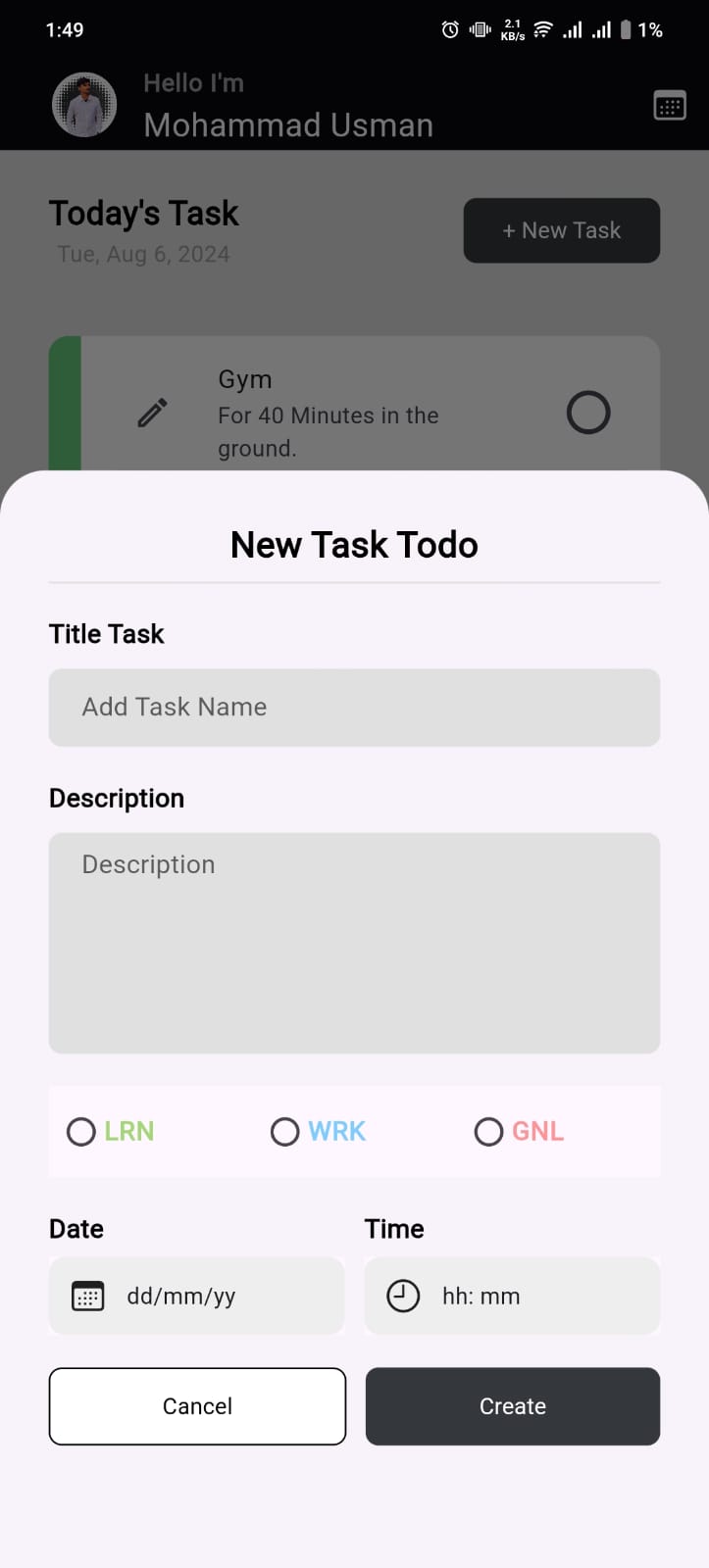Focus the Description text area
The image size is (709, 1568).
coord(354,943)
